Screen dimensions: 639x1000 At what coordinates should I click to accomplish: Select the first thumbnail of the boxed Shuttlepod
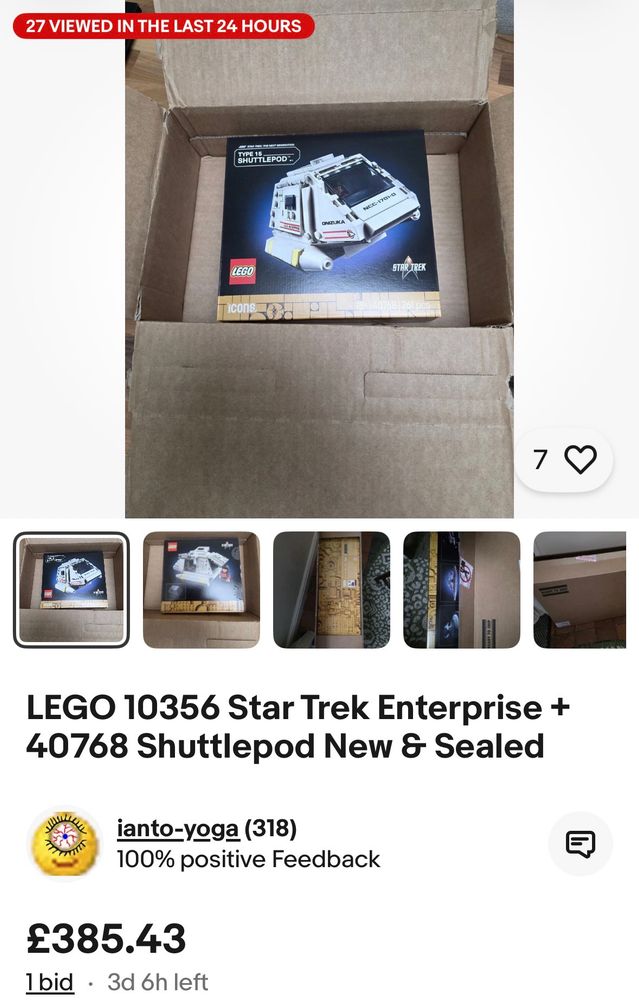[71, 590]
